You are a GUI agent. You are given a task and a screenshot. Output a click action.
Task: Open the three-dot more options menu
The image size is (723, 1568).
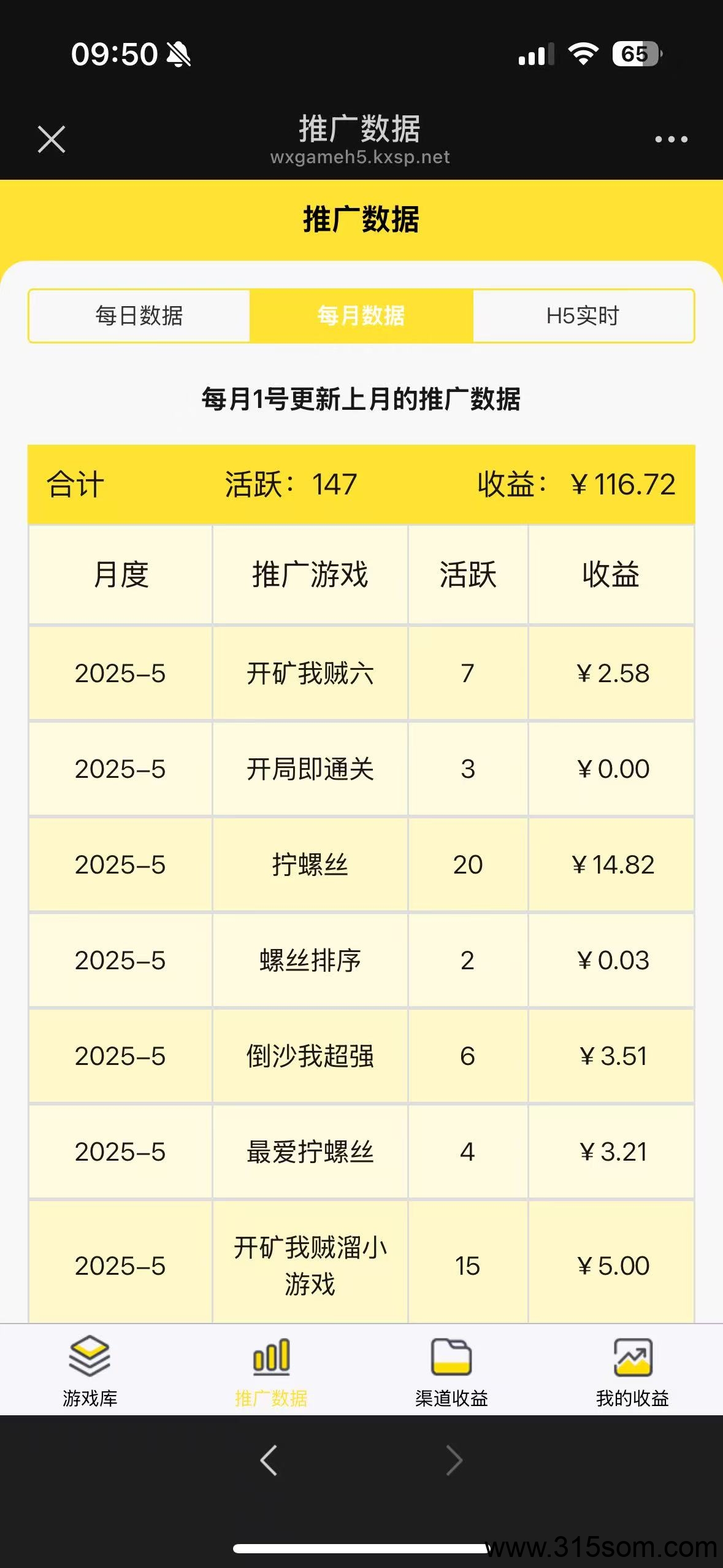(671, 139)
